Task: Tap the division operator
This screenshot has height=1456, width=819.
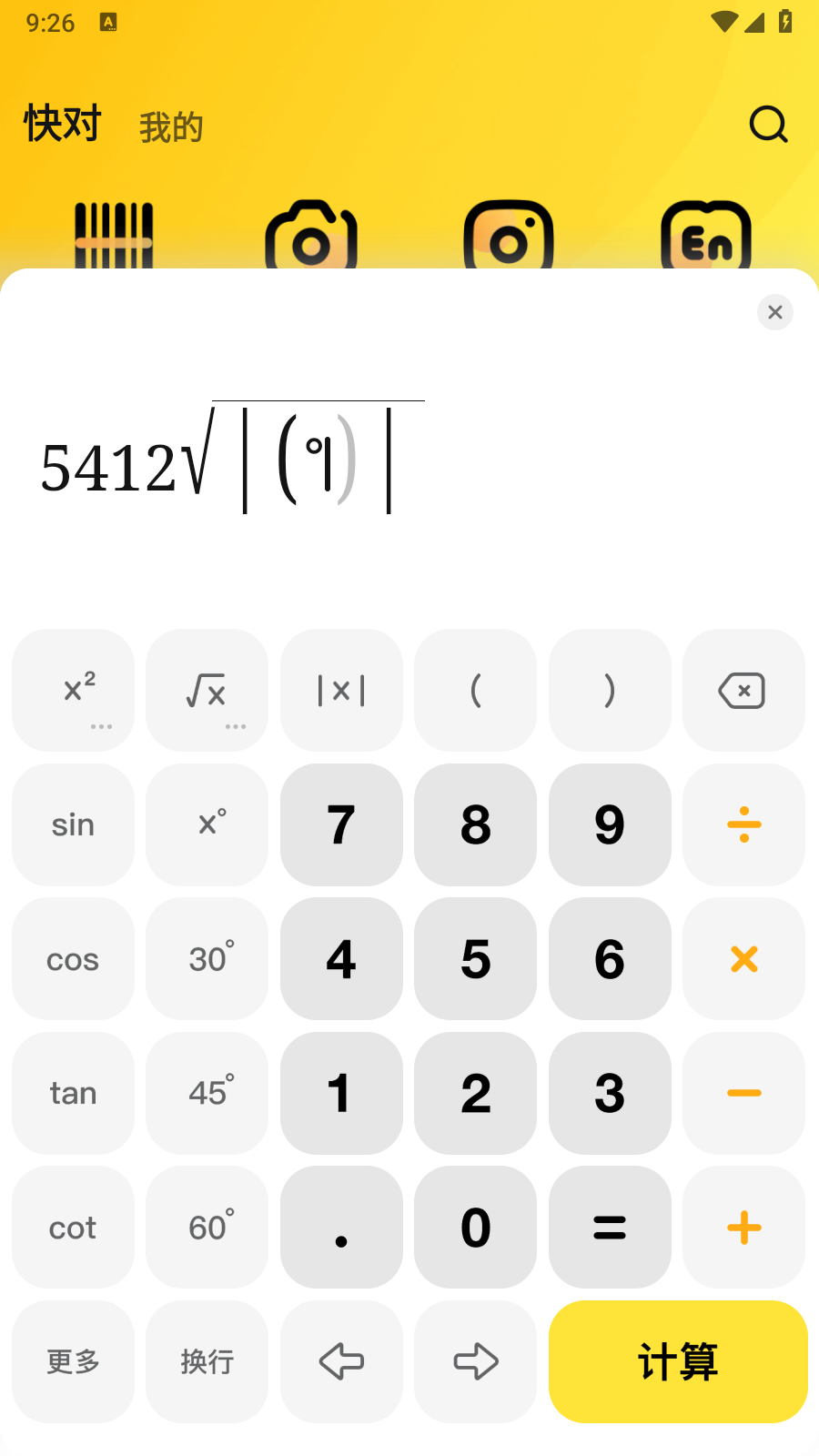Action: 743,824
